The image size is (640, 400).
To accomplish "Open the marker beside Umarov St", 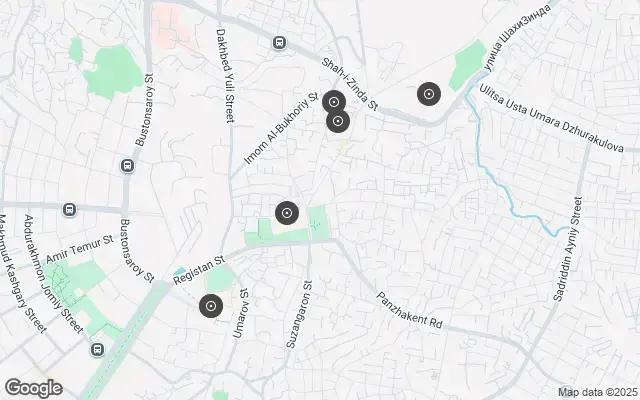I will coord(211,306).
